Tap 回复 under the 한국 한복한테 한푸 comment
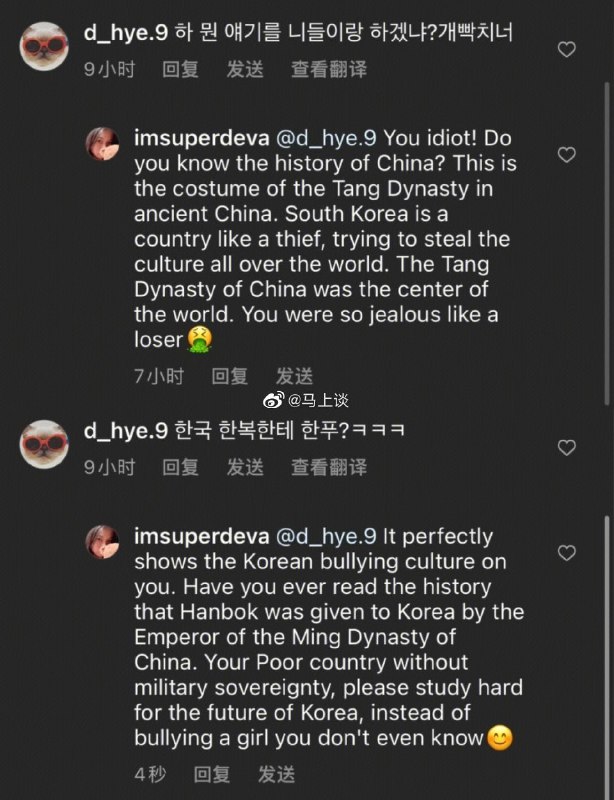614x800 pixels. [x=180, y=467]
